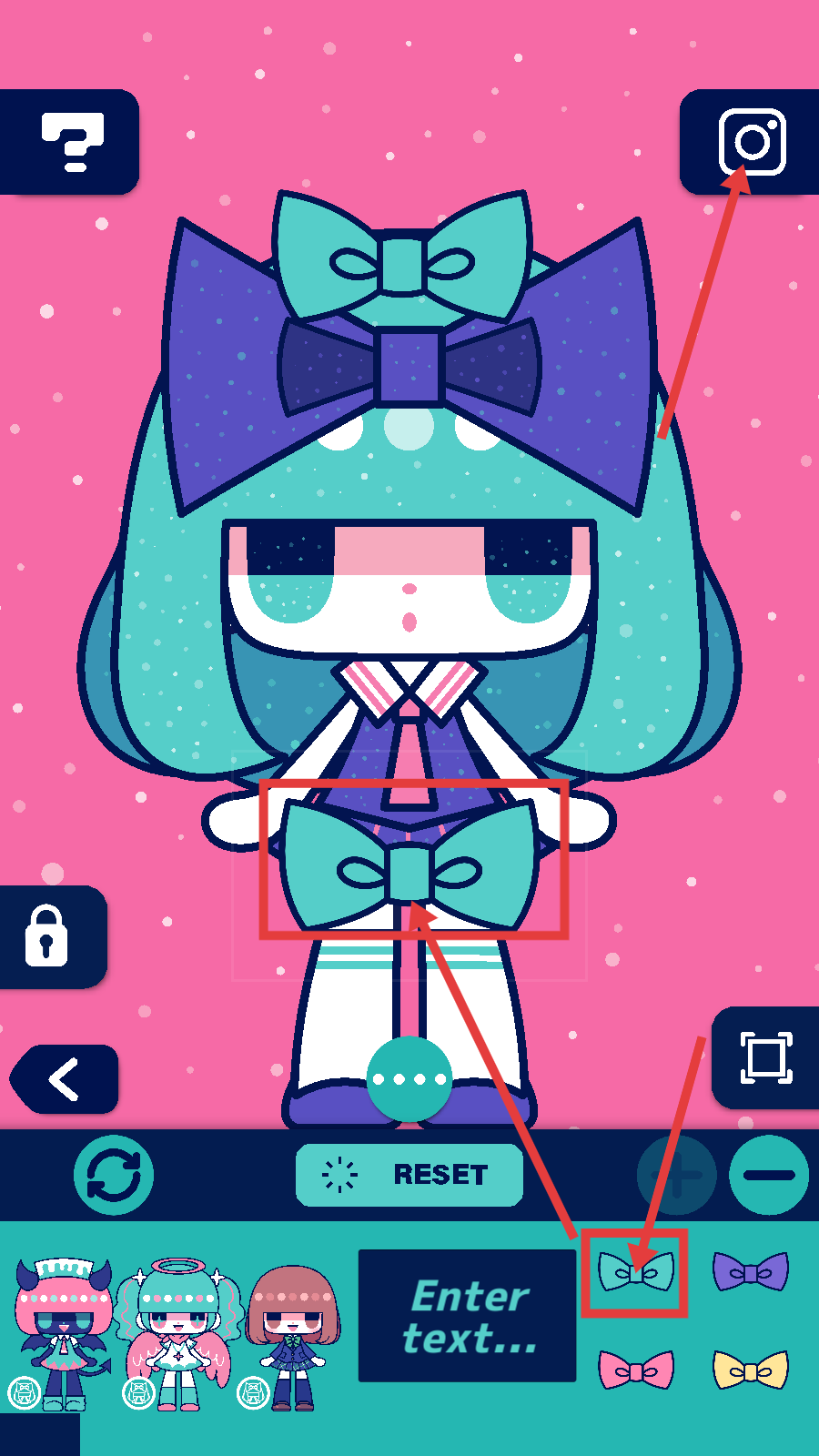Tap the Enter text field
819x1456 pixels.
click(x=467, y=1316)
